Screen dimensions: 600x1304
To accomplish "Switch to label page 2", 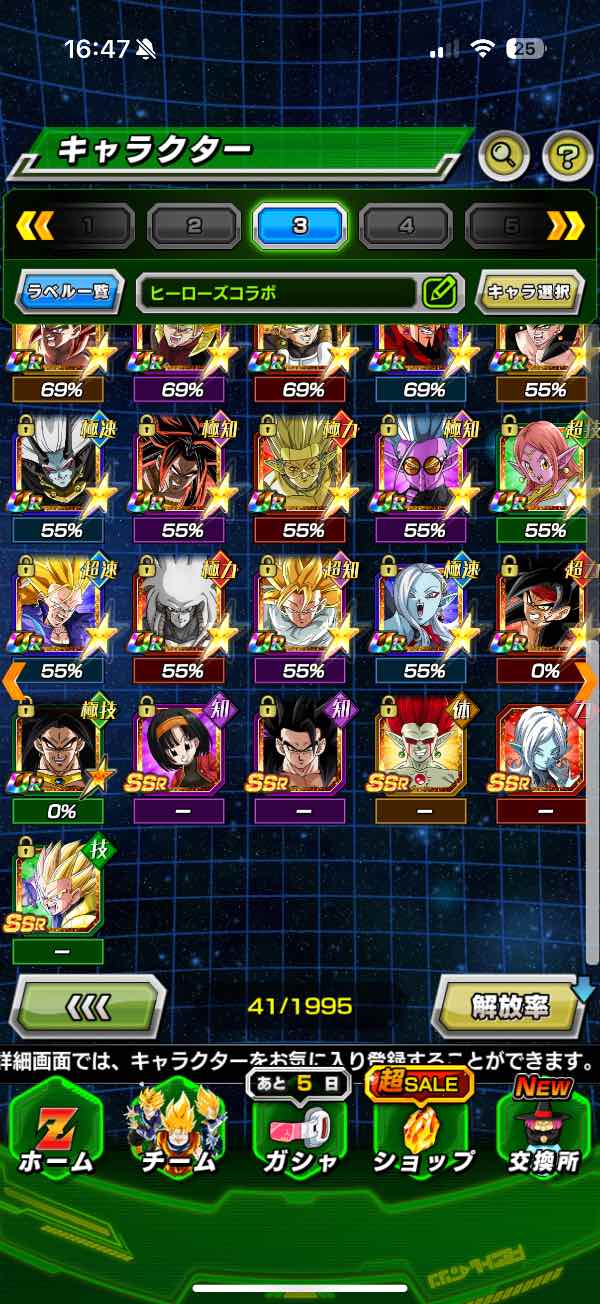I will pos(194,226).
